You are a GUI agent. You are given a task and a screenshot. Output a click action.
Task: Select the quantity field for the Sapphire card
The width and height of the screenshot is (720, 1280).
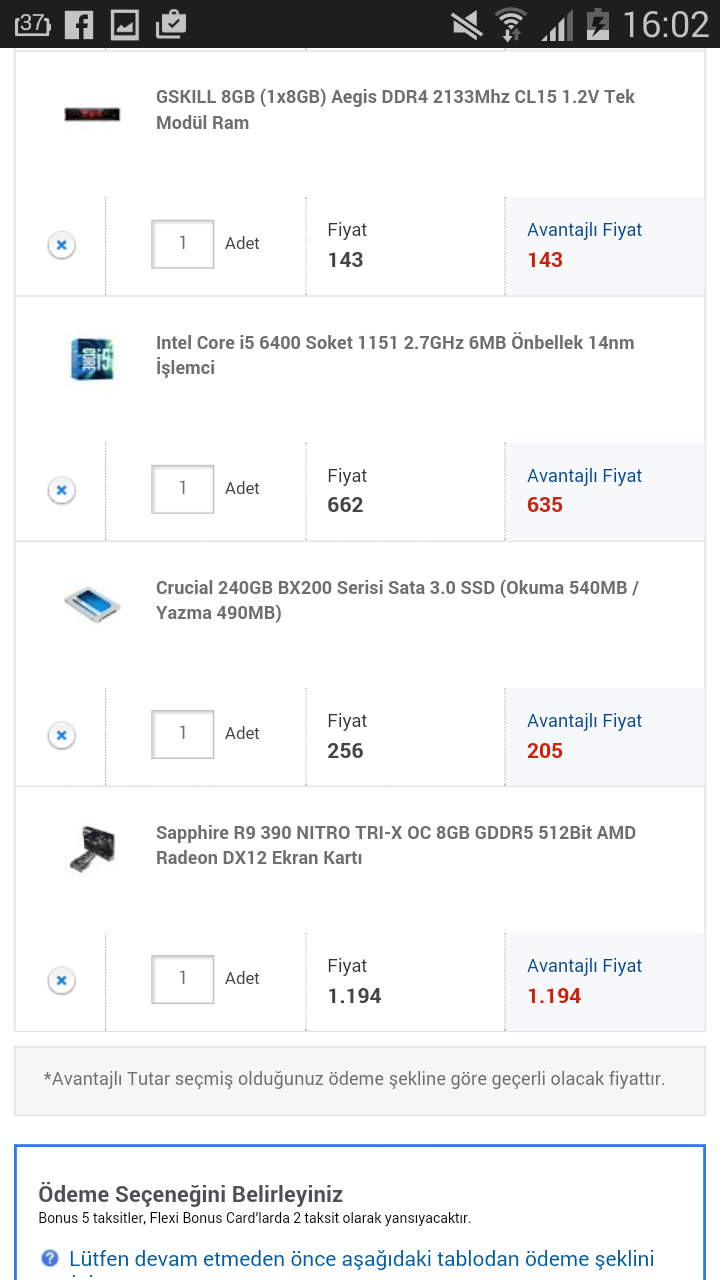(x=183, y=979)
